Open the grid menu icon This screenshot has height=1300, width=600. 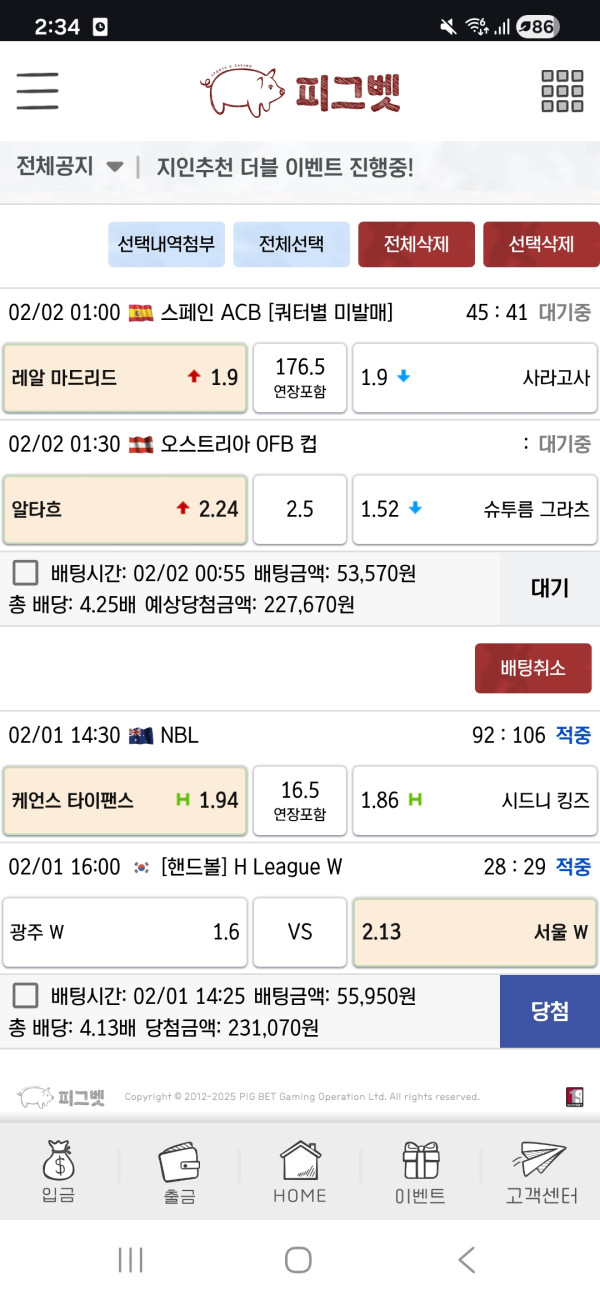[561, 92]
